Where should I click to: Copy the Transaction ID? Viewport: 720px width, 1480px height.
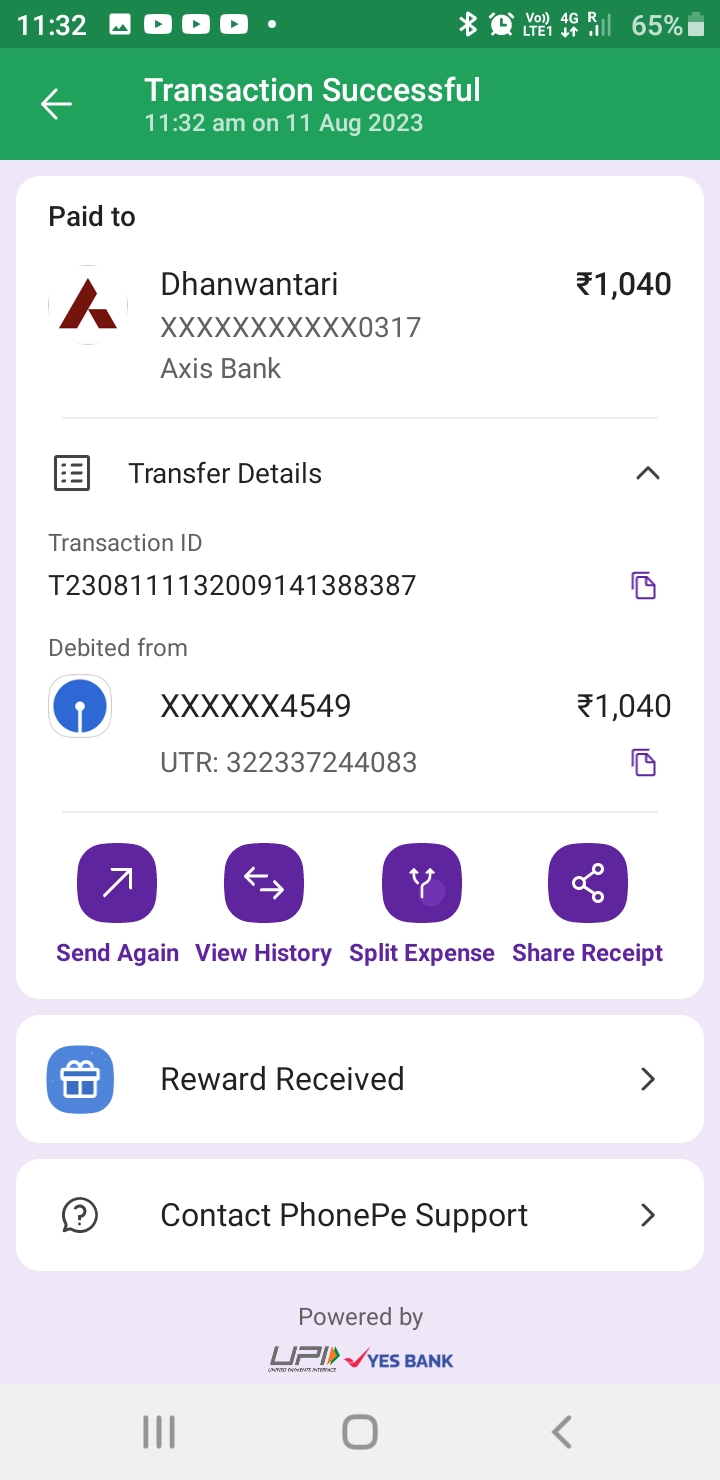(x=644, y=586)
